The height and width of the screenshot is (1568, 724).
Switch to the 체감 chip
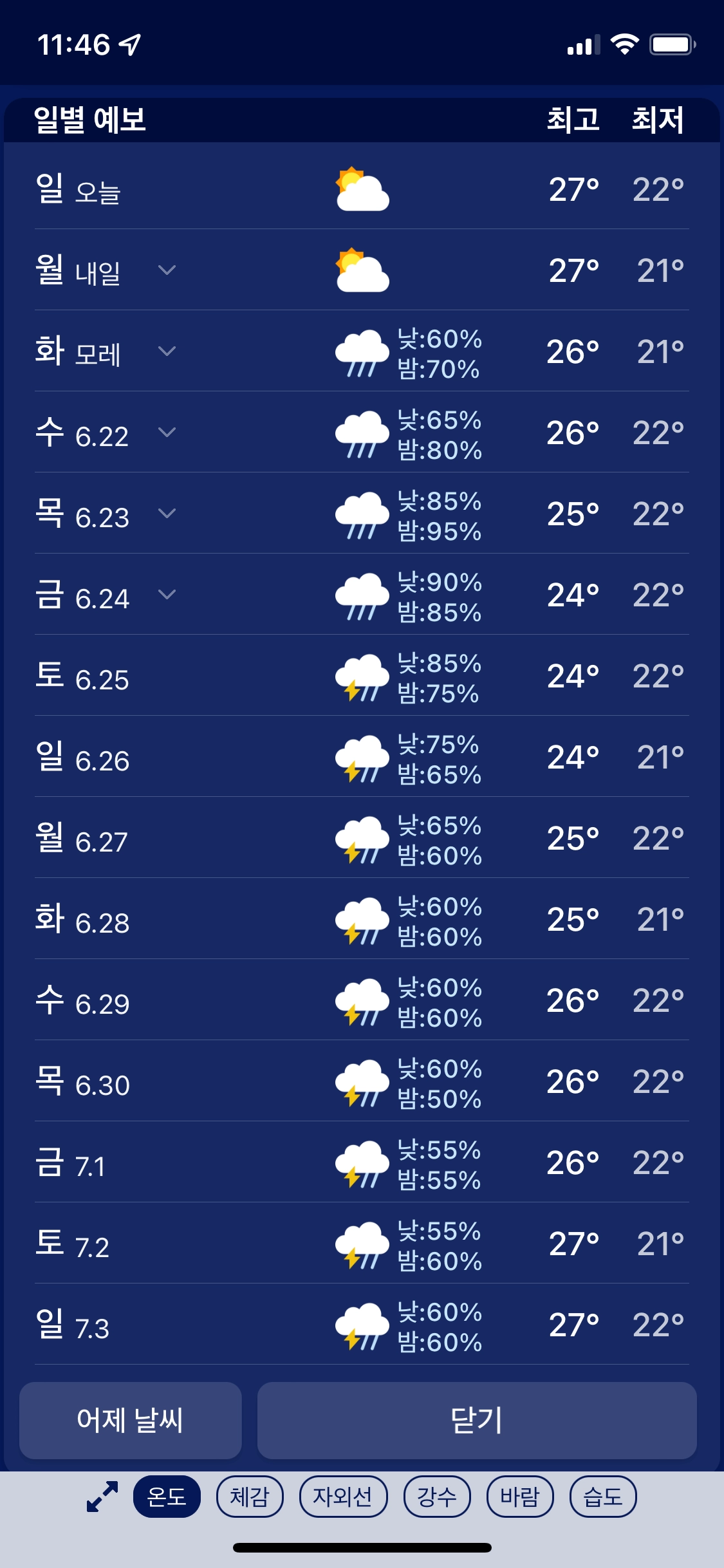(250, 1496)
